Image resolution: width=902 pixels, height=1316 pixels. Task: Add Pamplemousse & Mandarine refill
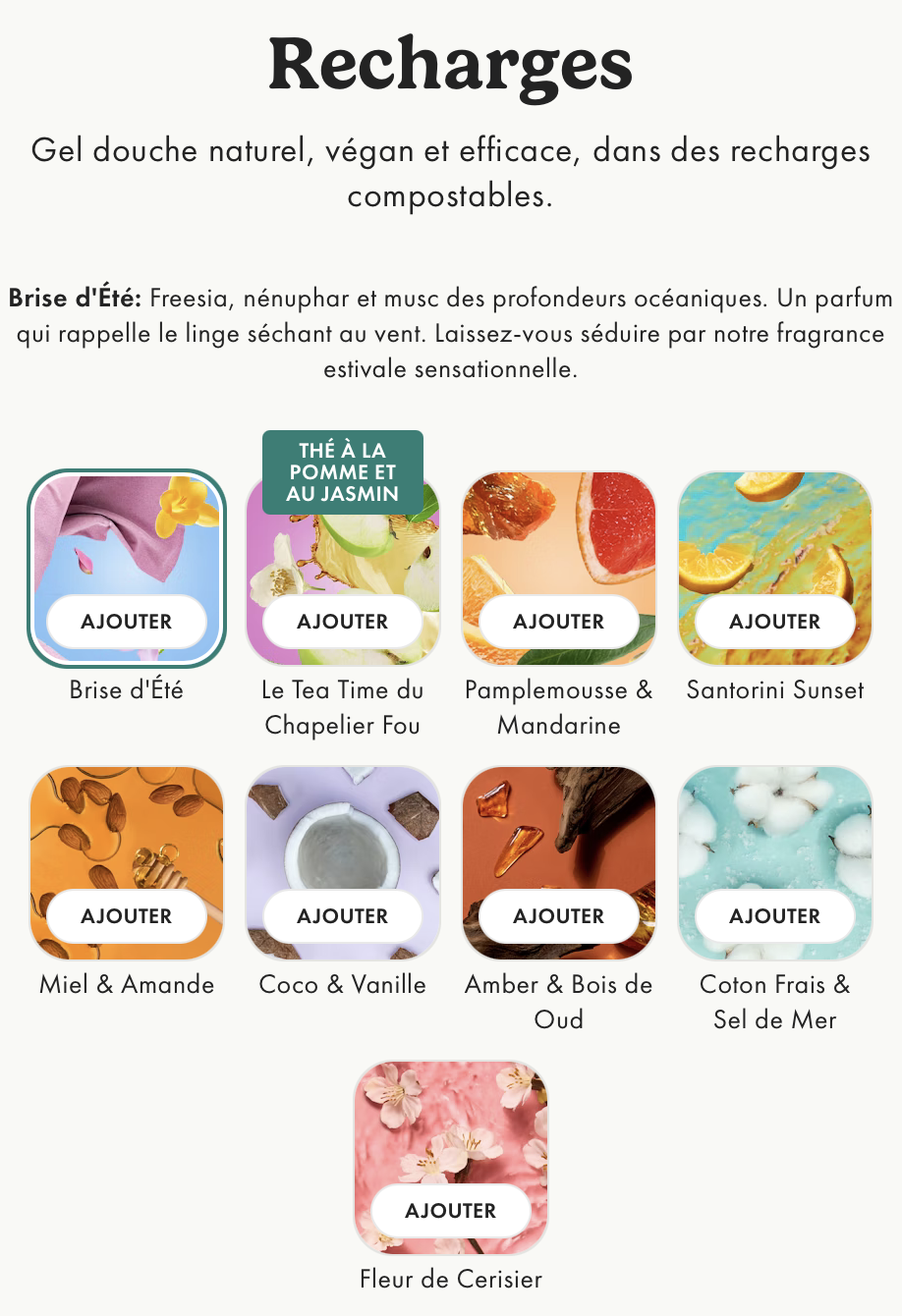click(559, 622)
